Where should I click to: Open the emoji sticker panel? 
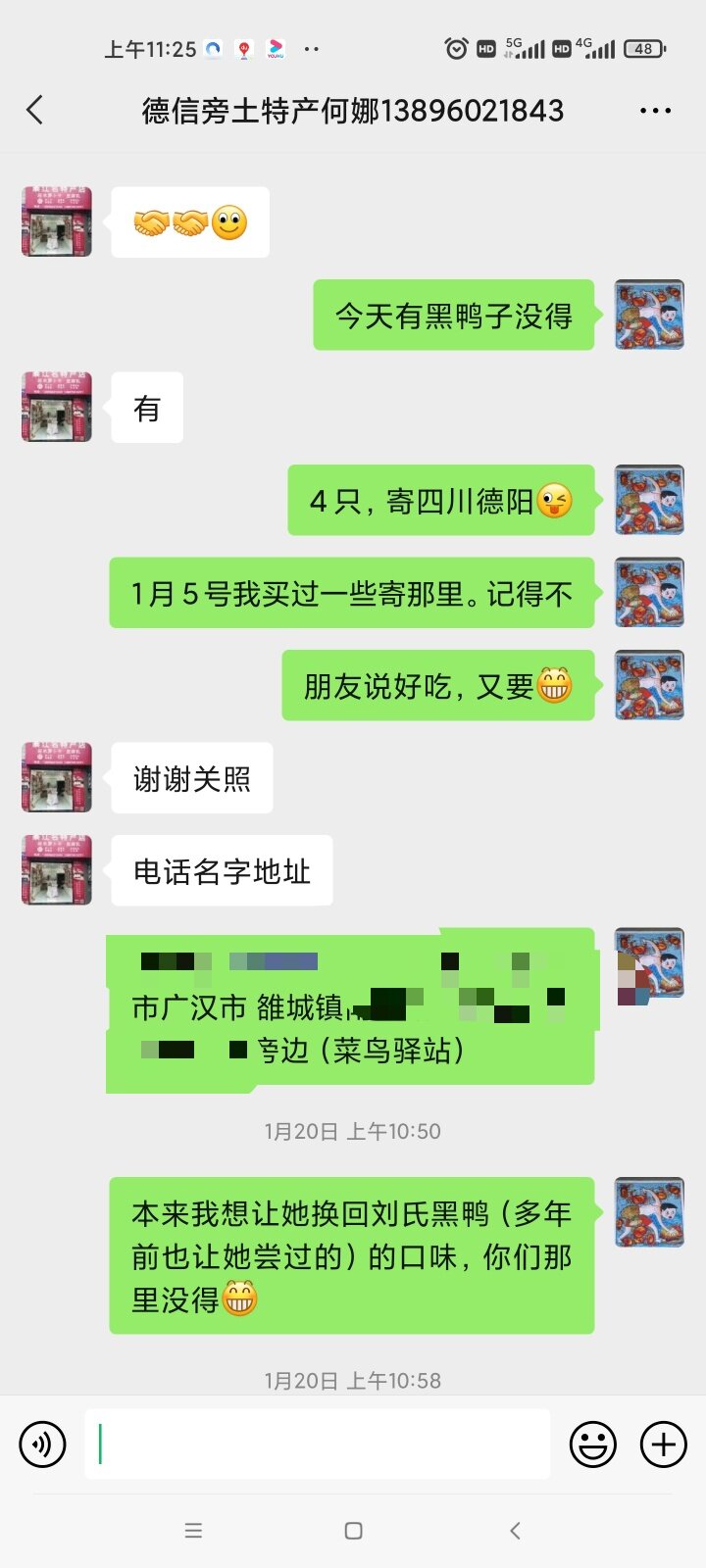[593, 1445]
